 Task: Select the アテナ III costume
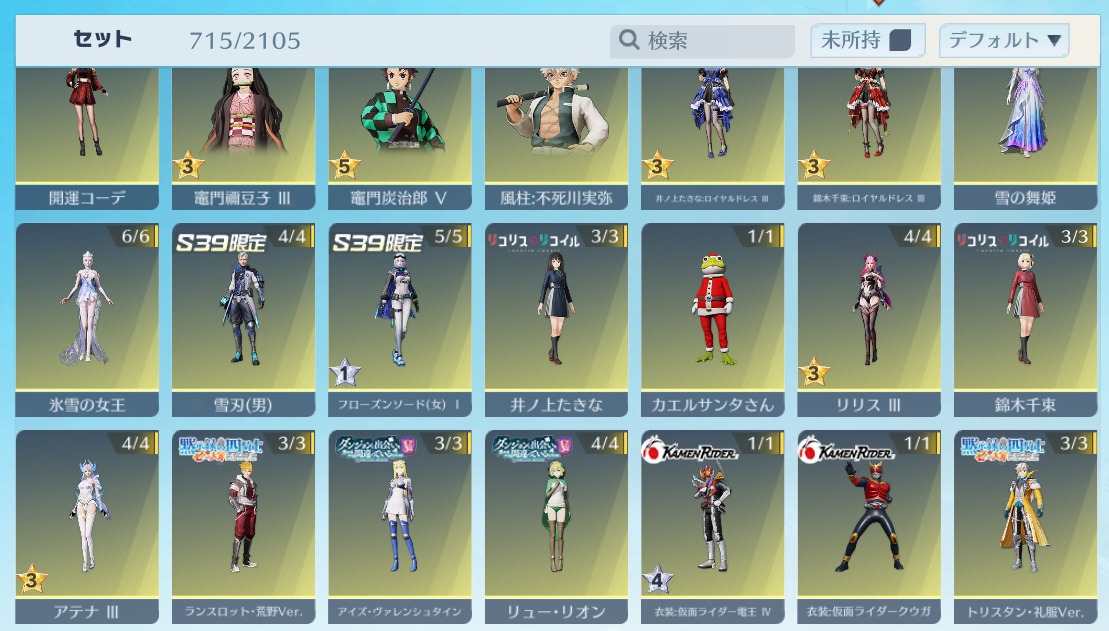click(87, 525)
